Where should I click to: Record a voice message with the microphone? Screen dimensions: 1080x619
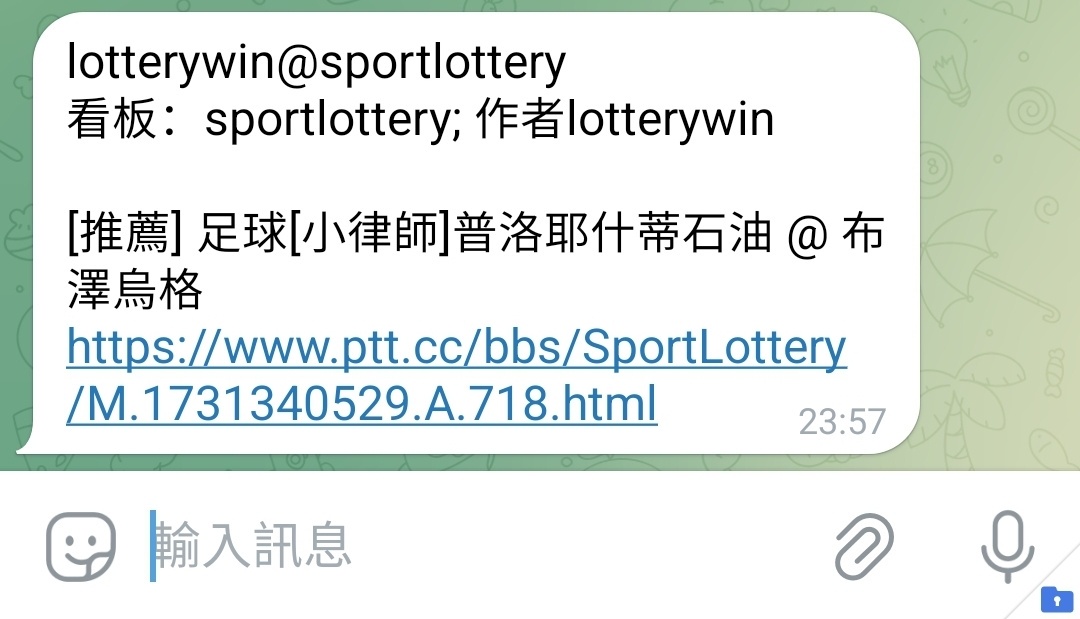pyautogui.click(x=1008, y=546)
